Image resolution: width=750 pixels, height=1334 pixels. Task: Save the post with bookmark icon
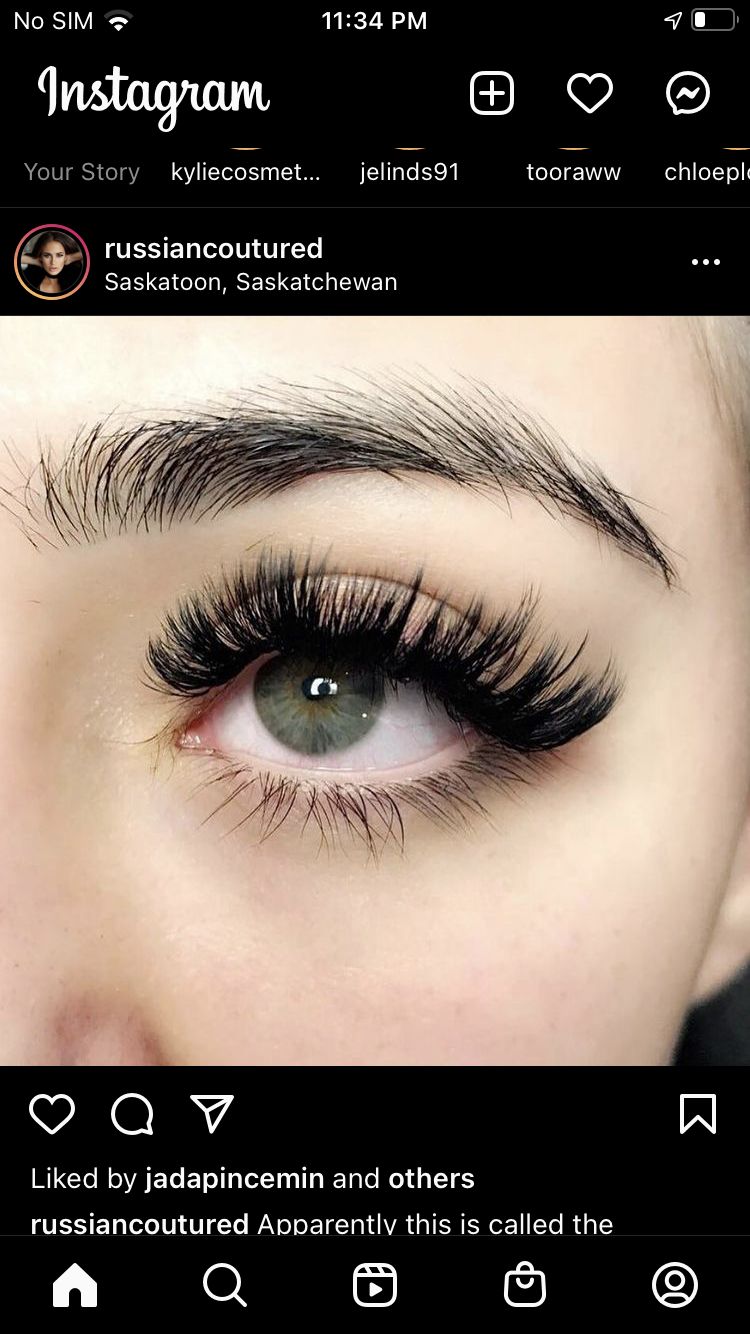[698, 1113]
